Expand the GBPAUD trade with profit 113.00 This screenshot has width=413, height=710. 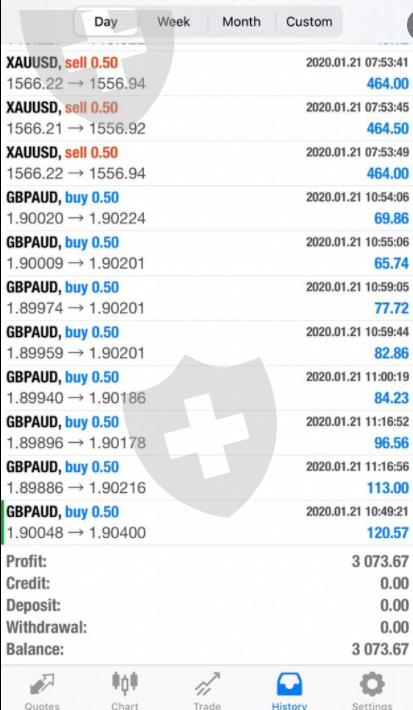tap(206, 477)
